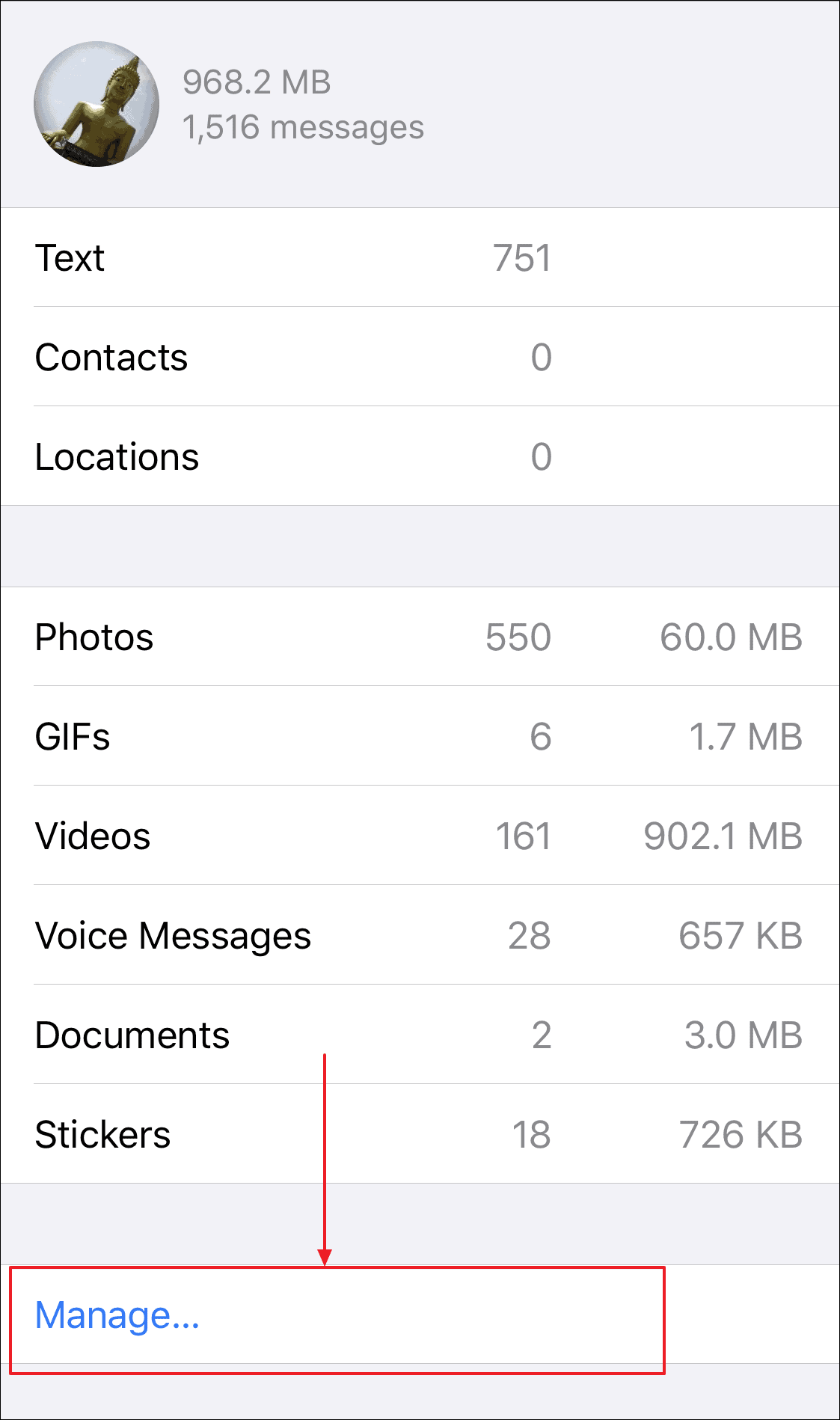Viewport: 840px width, 1420px height.
Task: Open the Manage… storage option
Action: click(x=117, y=1316)
